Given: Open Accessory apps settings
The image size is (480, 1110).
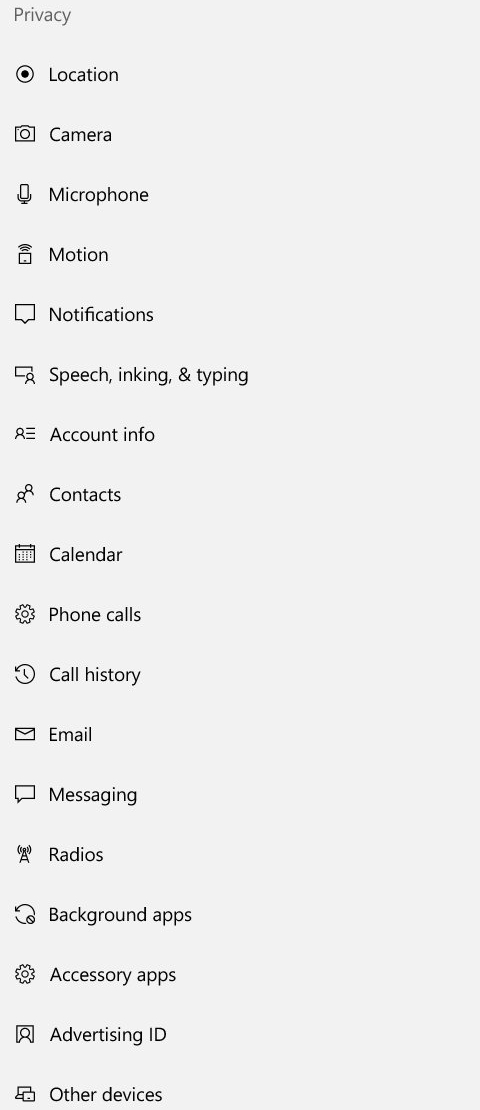Looking at the screenshot, I should (x=240, y=975).
